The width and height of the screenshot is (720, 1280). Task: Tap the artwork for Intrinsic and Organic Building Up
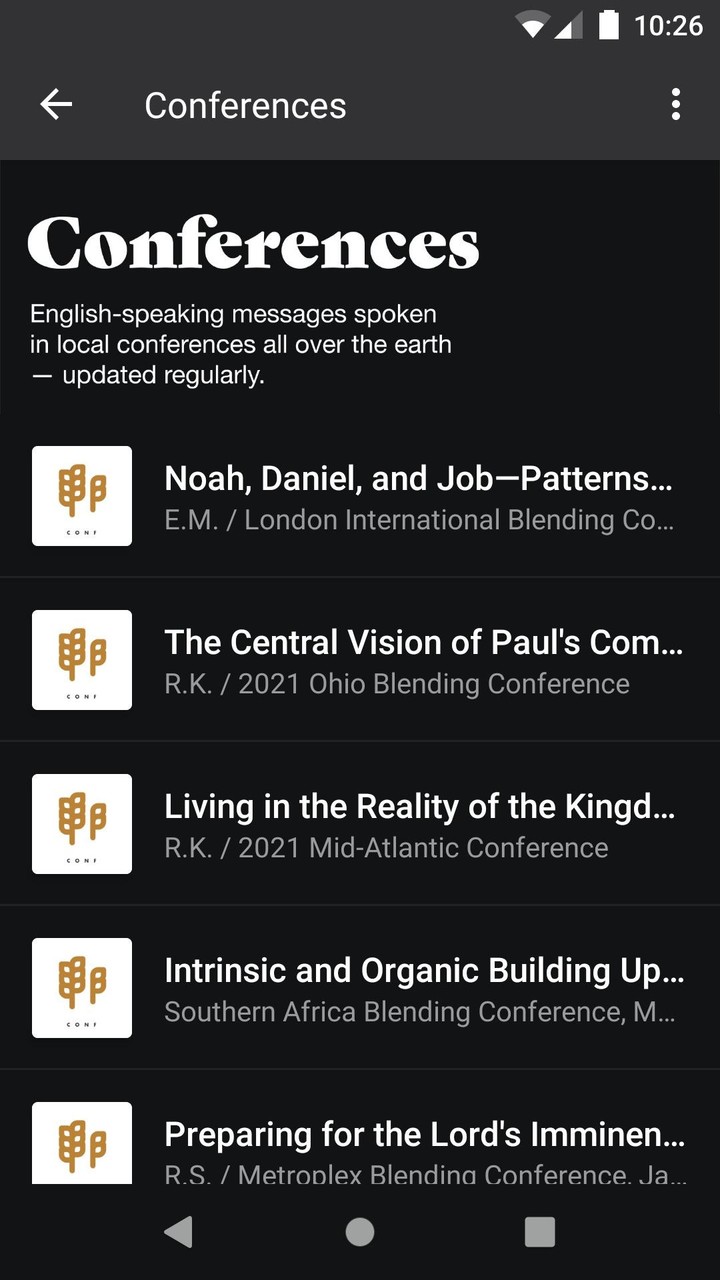pyautogui.click(x=81, y=988)
